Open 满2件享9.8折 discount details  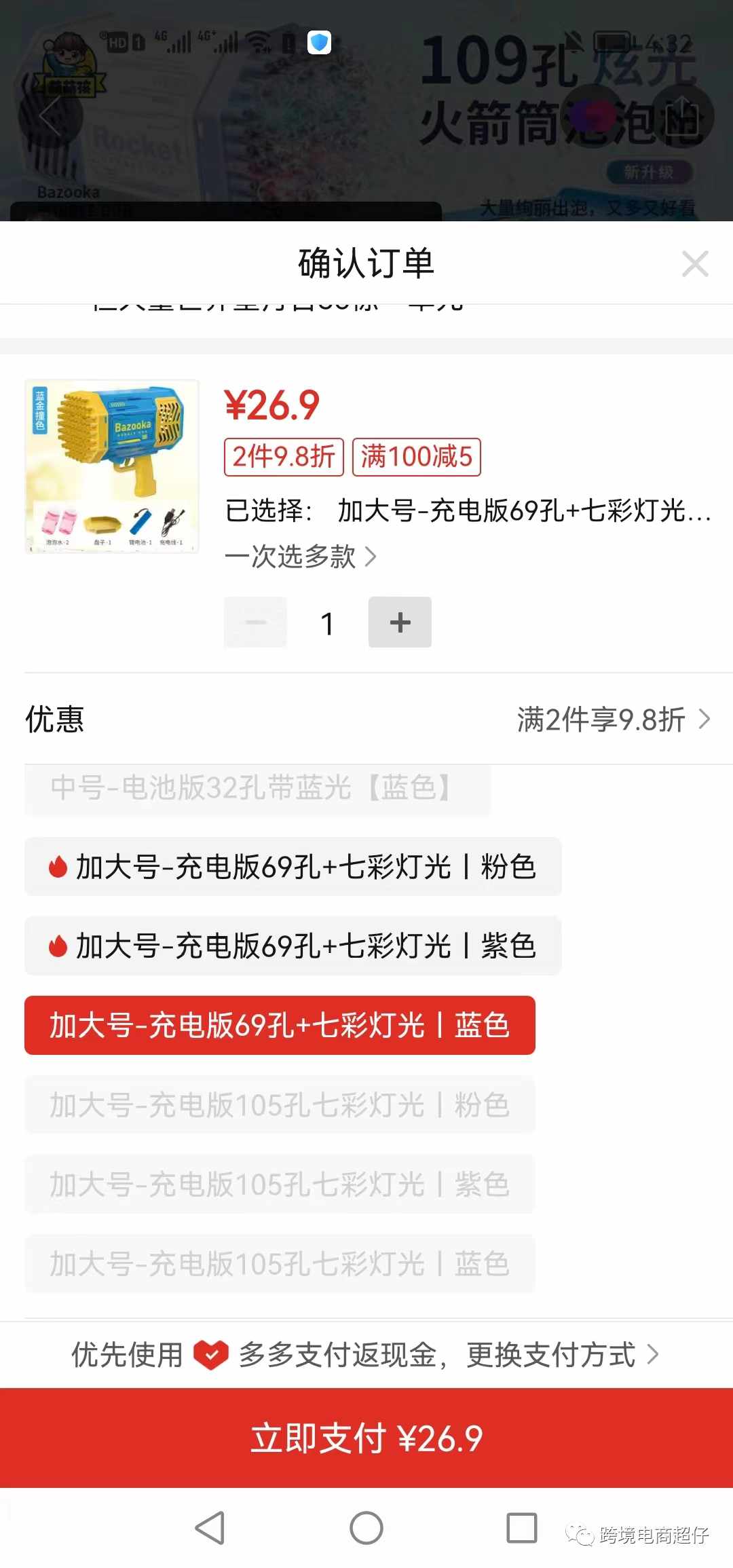[x=613, y=720]
